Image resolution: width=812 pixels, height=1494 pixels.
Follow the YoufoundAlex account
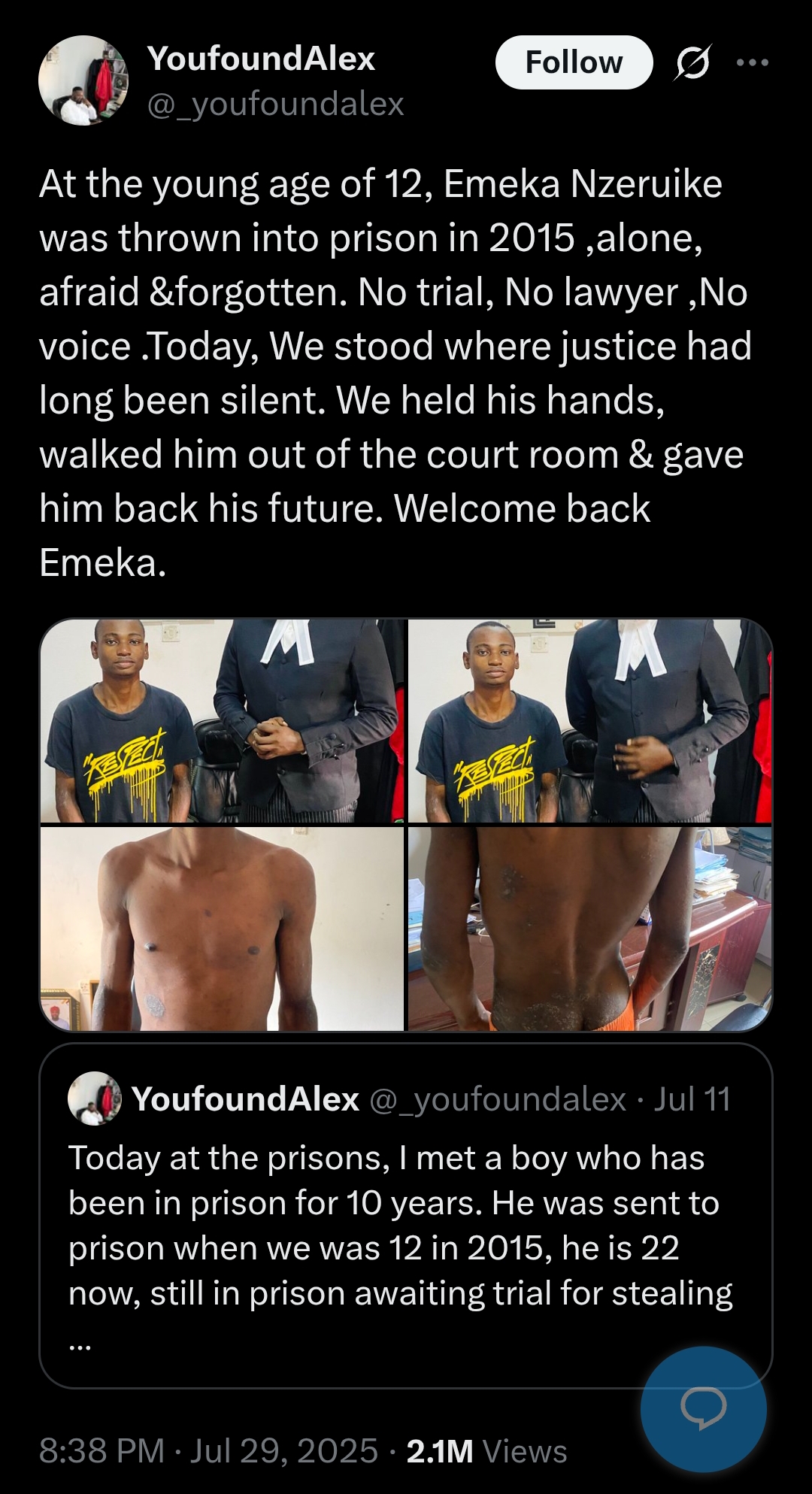click(574, 62)
